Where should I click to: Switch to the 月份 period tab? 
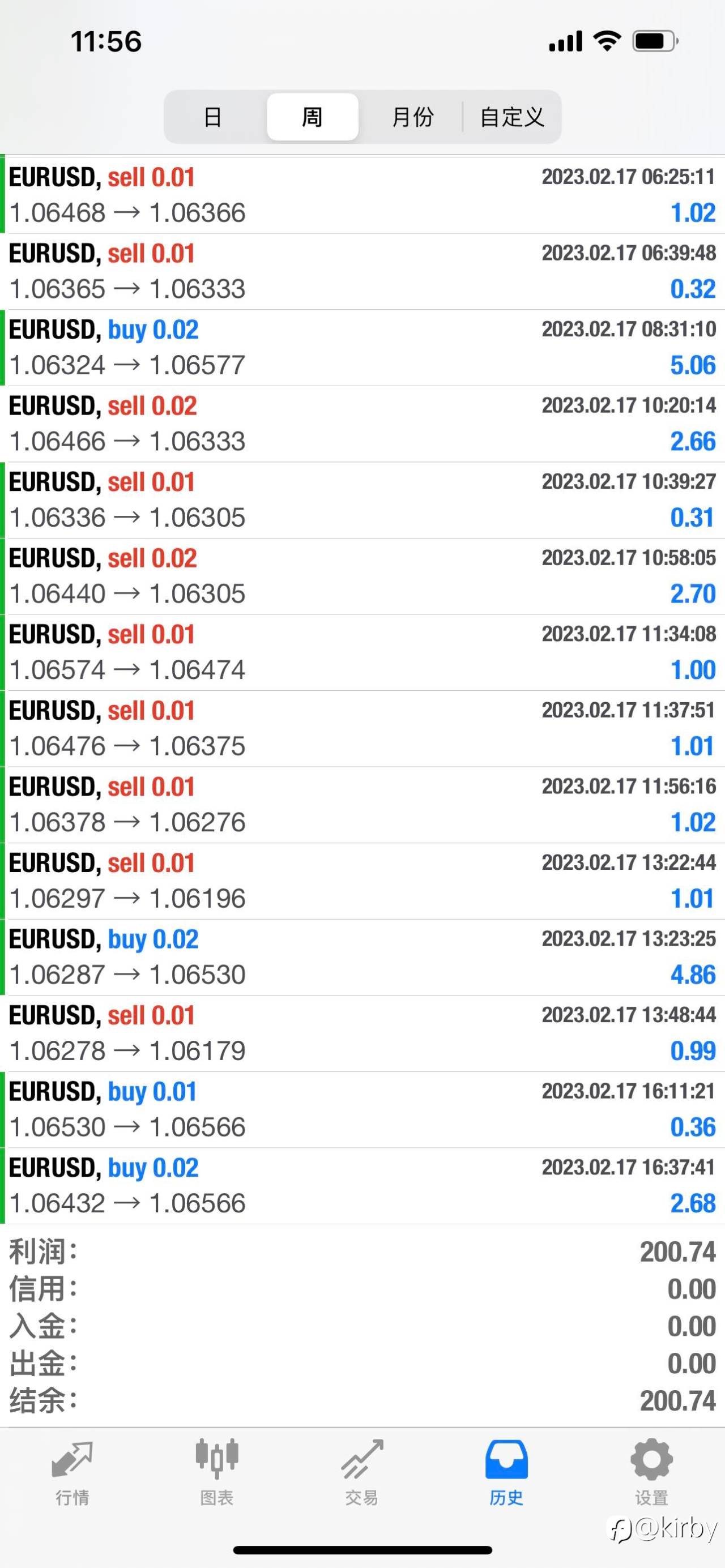tap(412, 117)
